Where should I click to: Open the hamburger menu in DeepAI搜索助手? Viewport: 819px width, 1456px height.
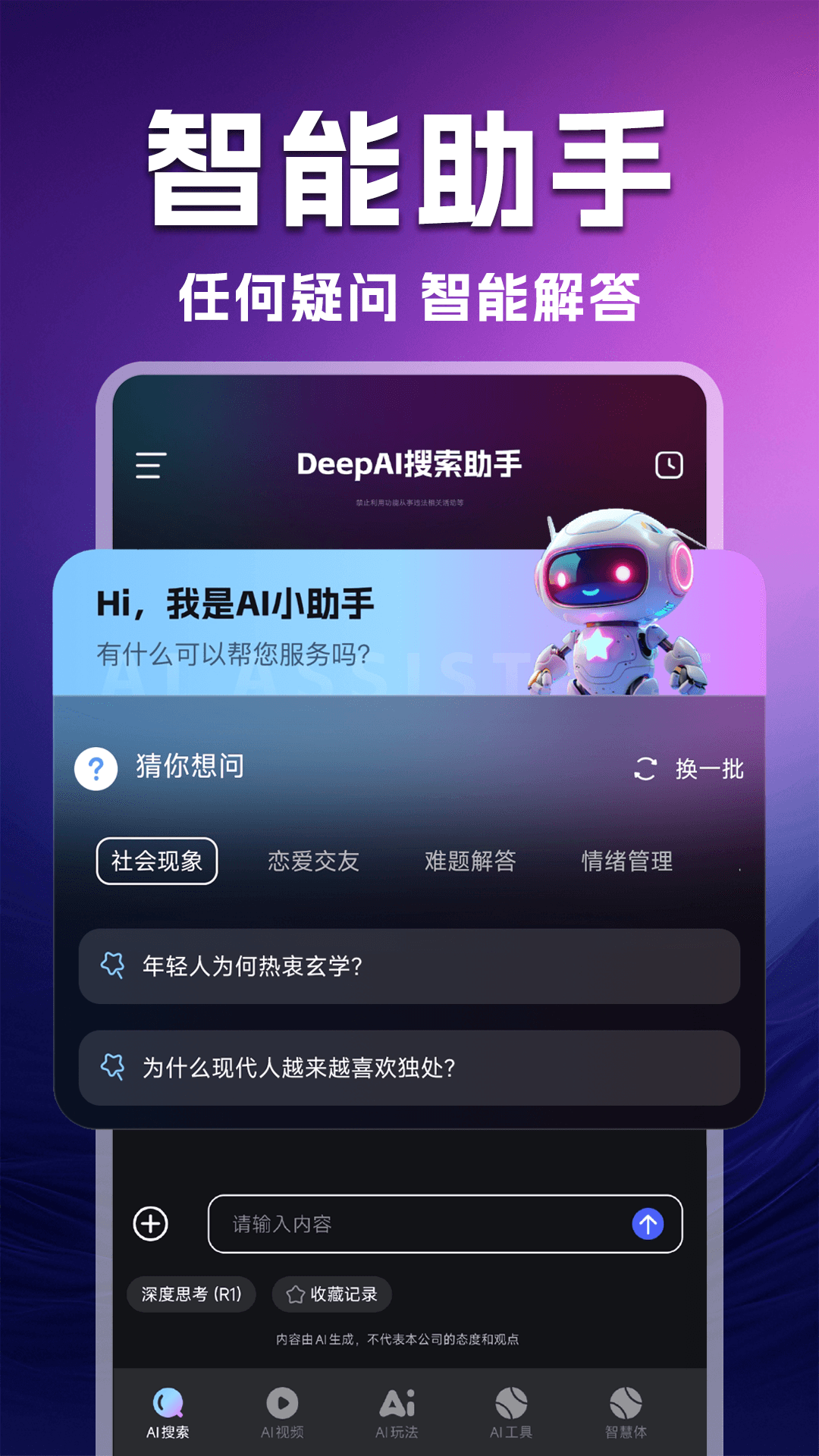tap(149, 467)
